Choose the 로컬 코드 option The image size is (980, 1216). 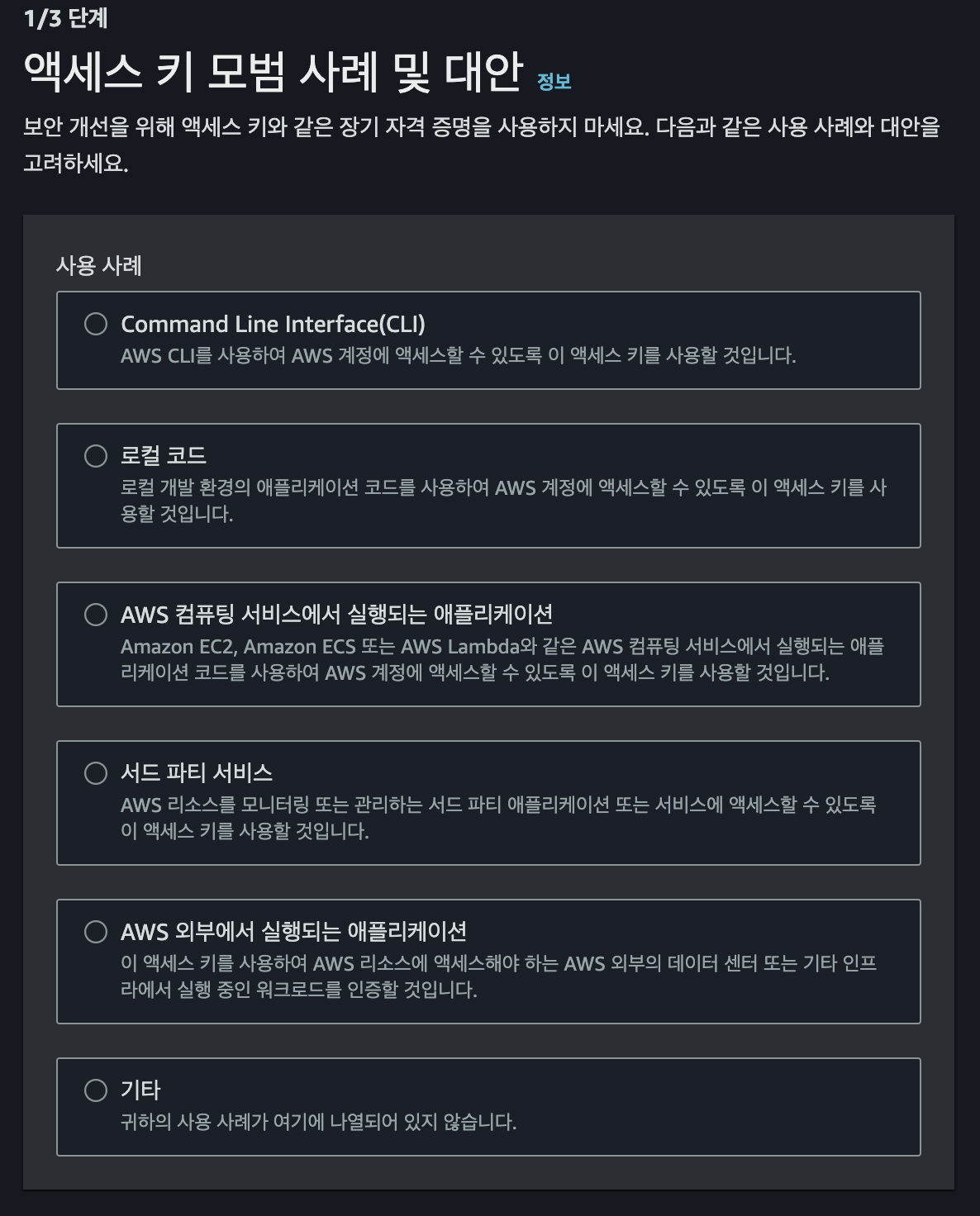(x=96, y=456)
